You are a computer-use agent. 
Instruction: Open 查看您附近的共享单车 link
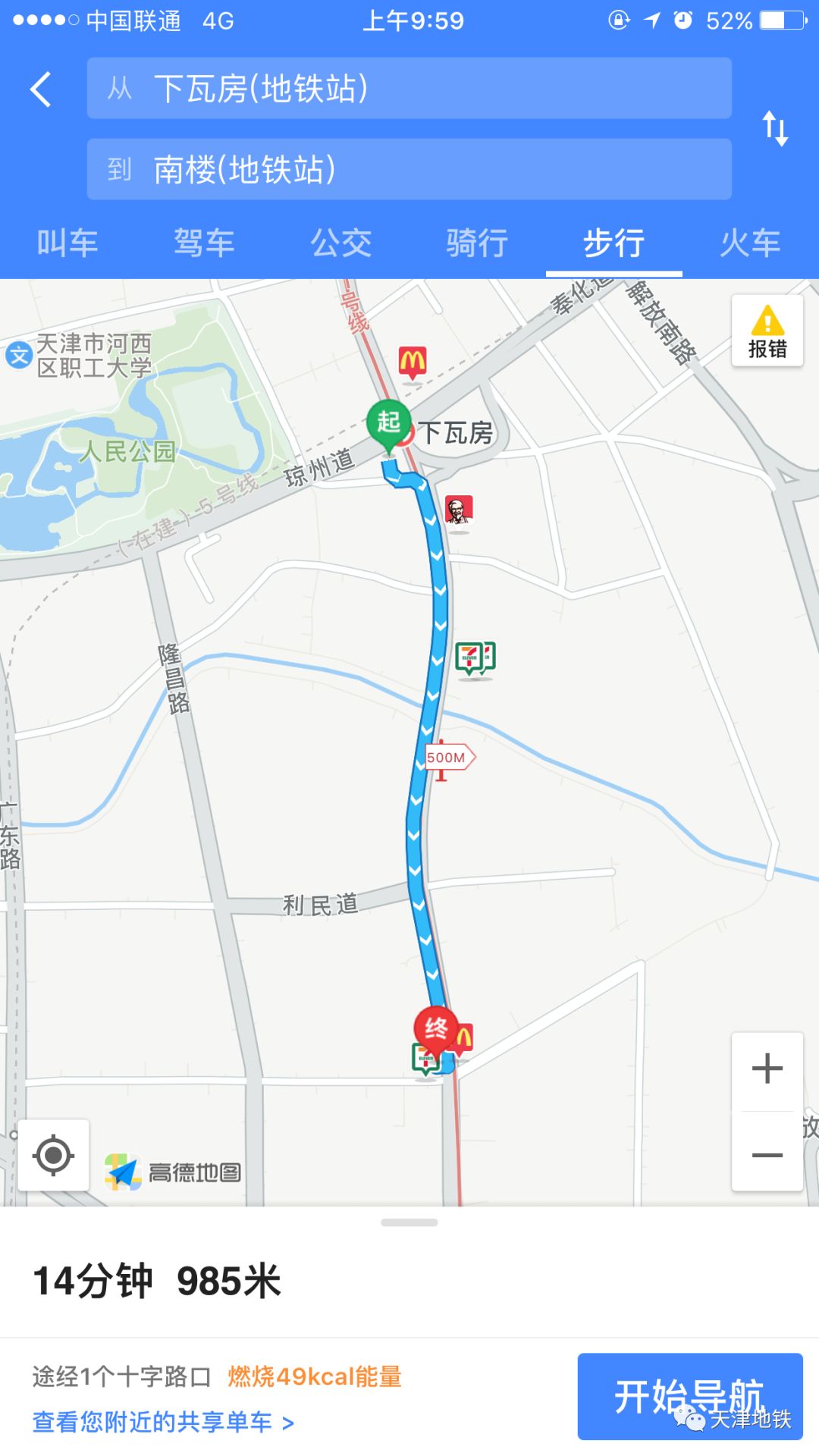(x=163, y=1422)
